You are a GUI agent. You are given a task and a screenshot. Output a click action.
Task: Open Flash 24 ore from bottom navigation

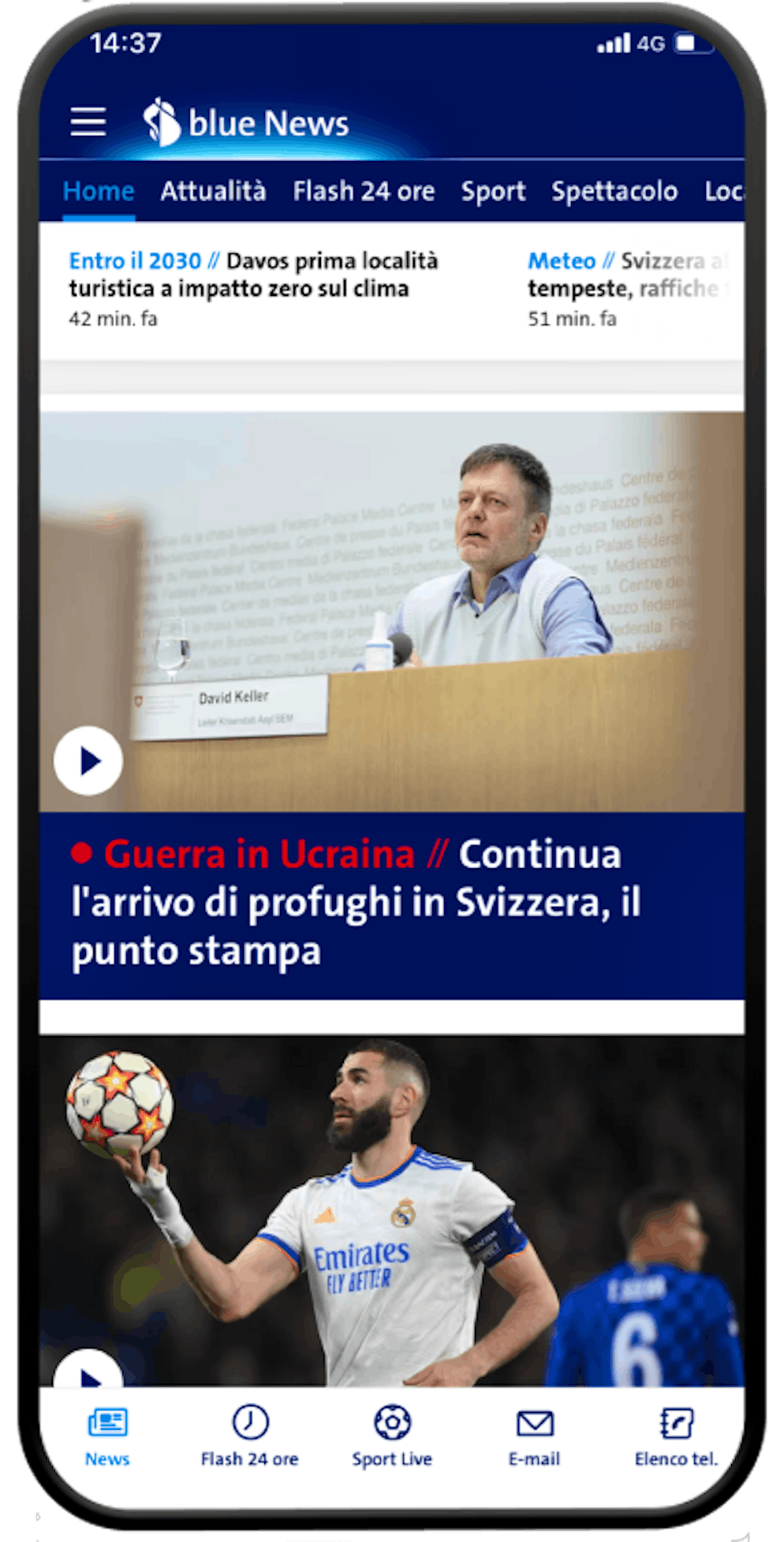tap(249, 1438)
